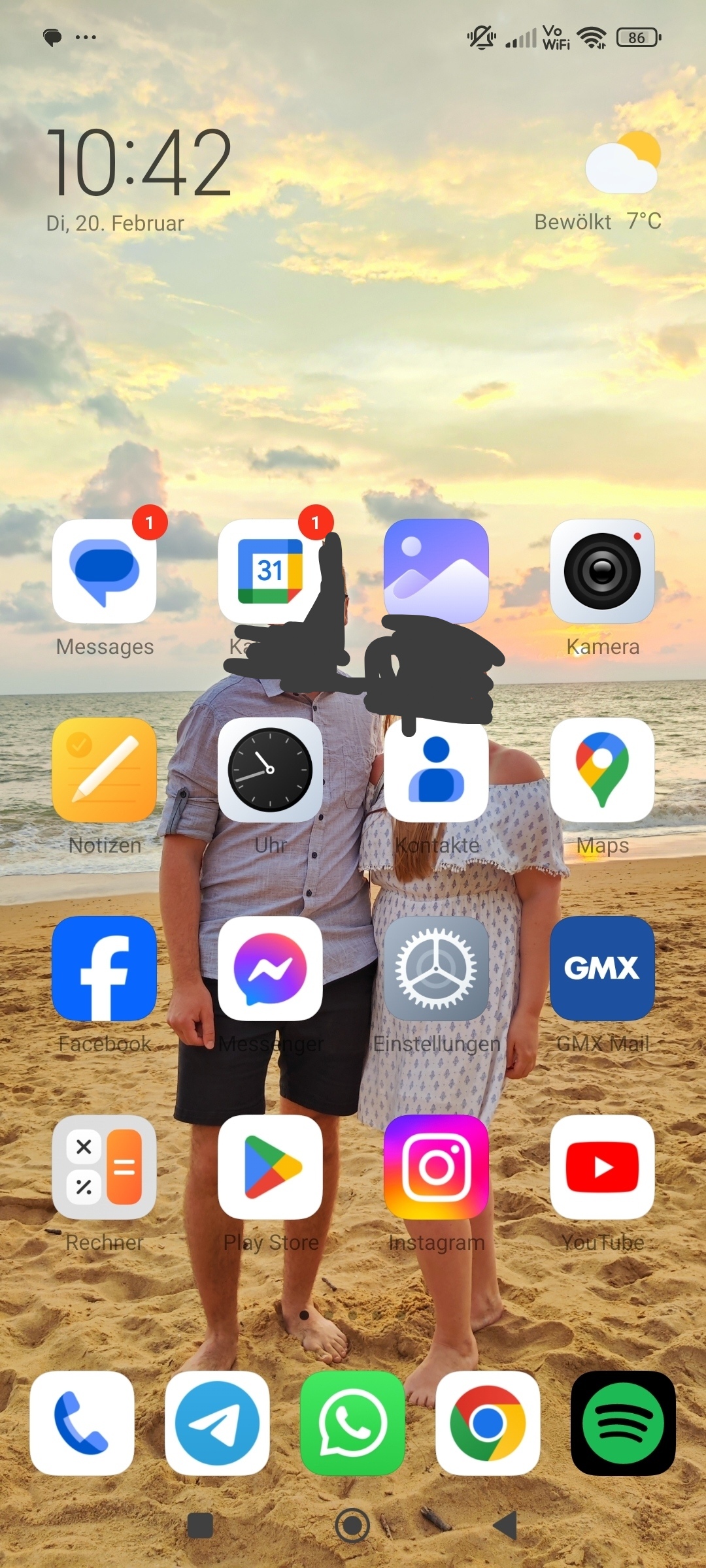Open the Uhr clock app
This screenshot has height=1568, width=706.
tap(271, 770)
